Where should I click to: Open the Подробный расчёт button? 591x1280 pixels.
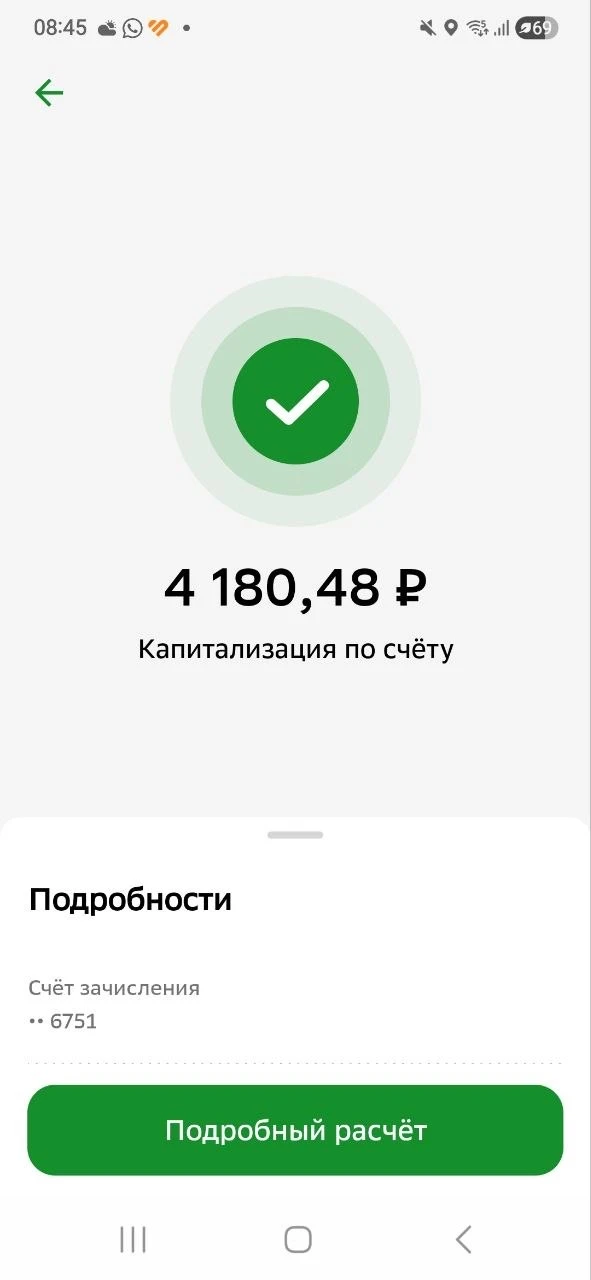point(295,1130)
